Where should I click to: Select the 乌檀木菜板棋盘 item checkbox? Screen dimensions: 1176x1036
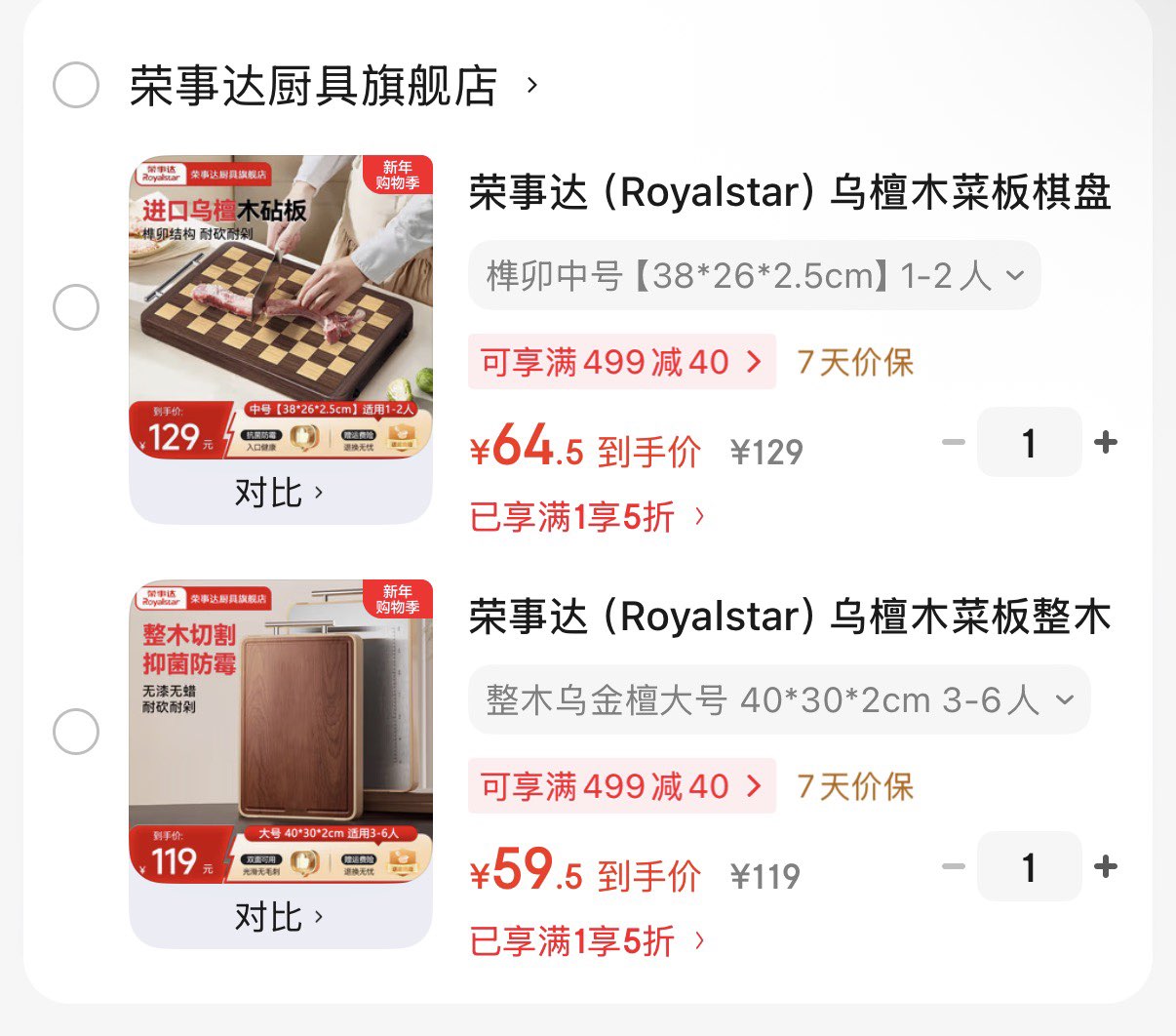(76, 307)
